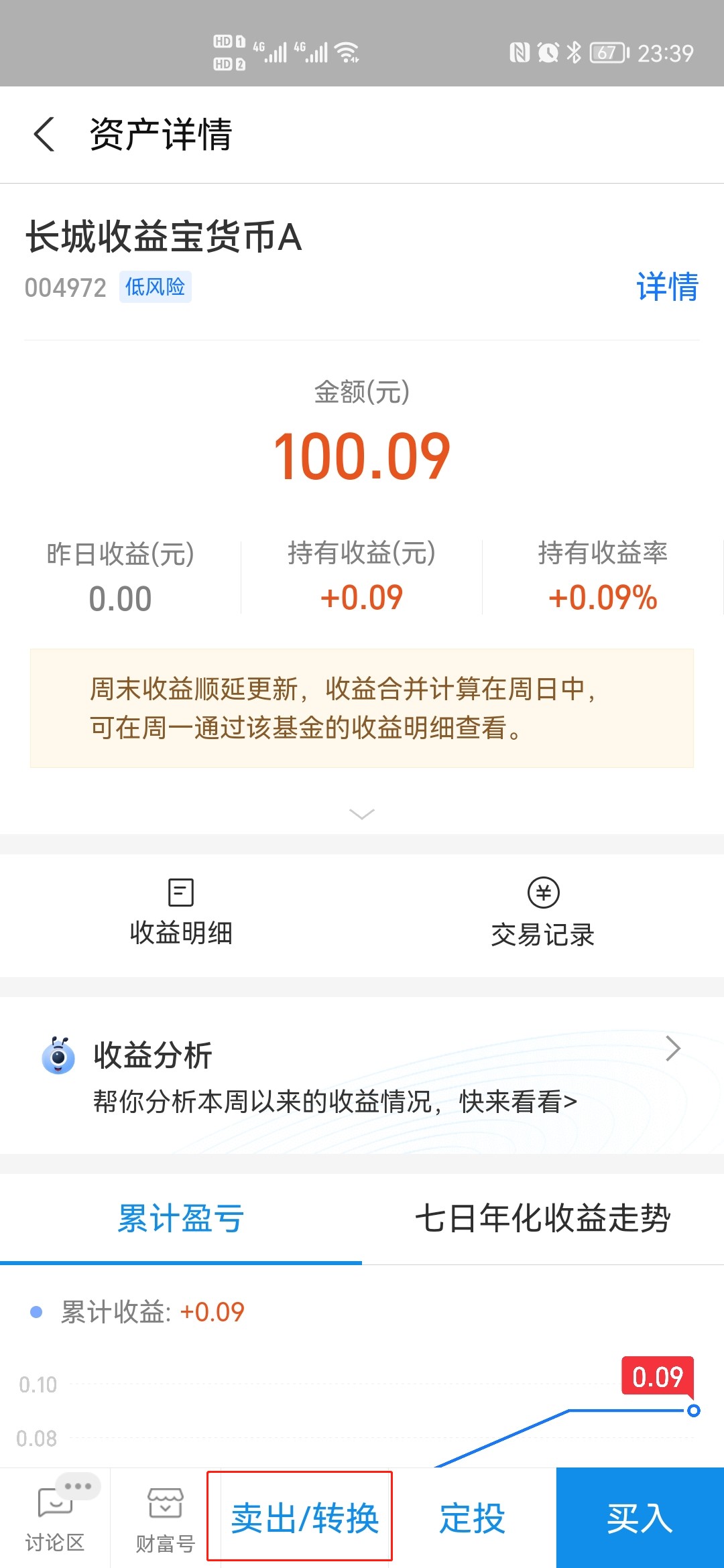This screenshot has height=1568, width=724.
Task: View 交易记录
Action: (543, 913)
